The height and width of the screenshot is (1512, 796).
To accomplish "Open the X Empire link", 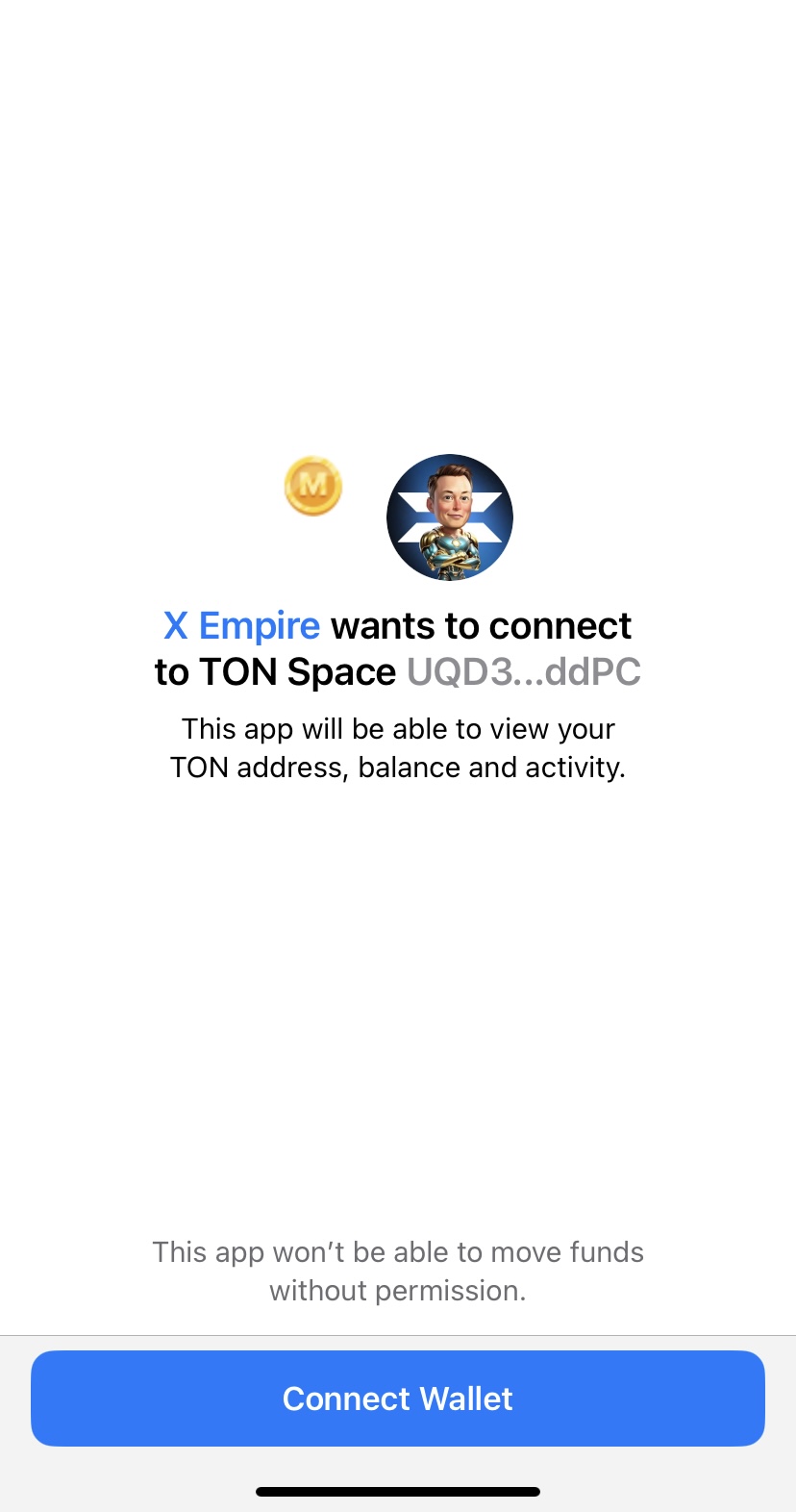I will pos(241,626).
